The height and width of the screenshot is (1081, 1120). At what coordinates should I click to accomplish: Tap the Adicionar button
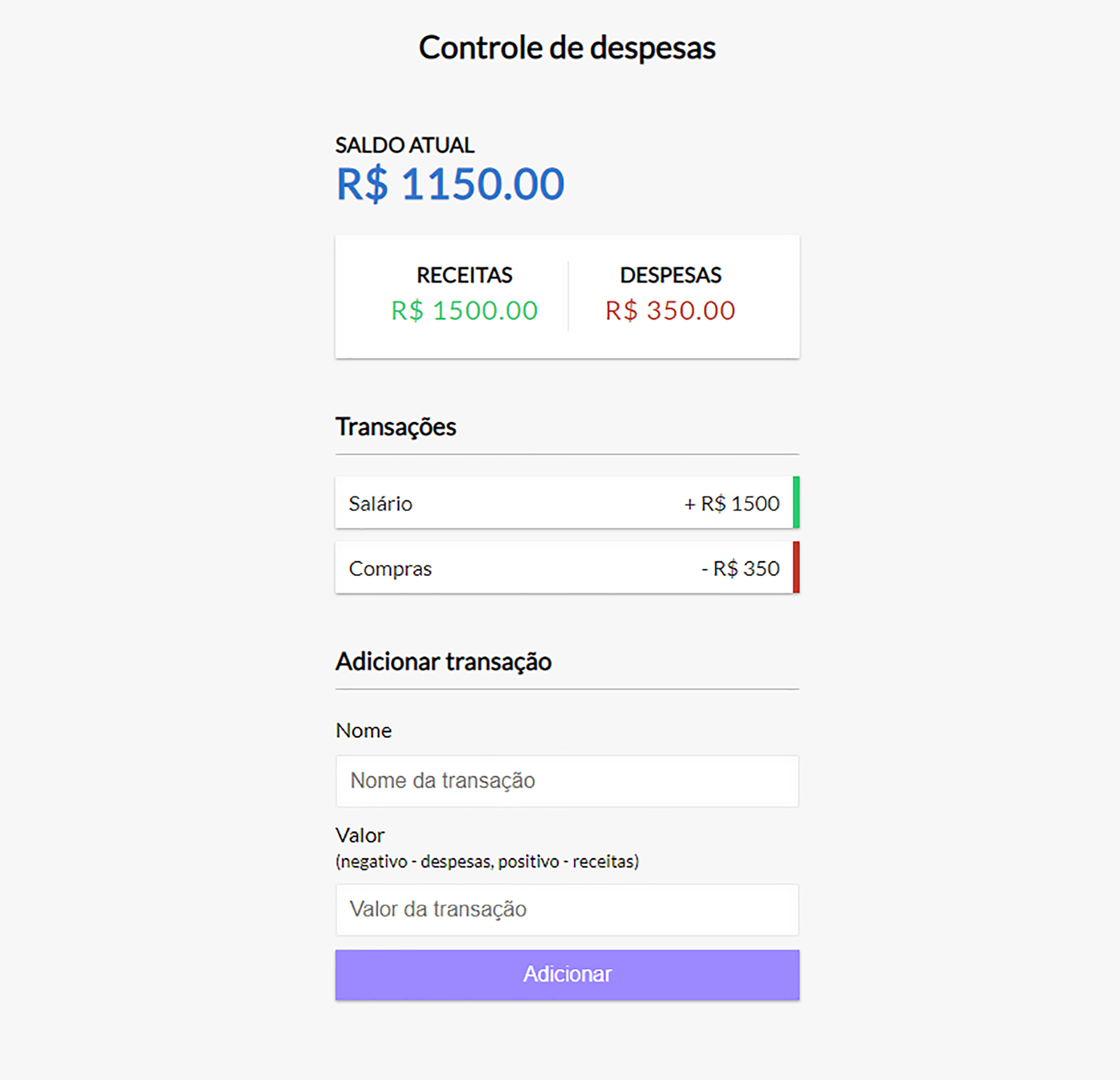(566, 975)
